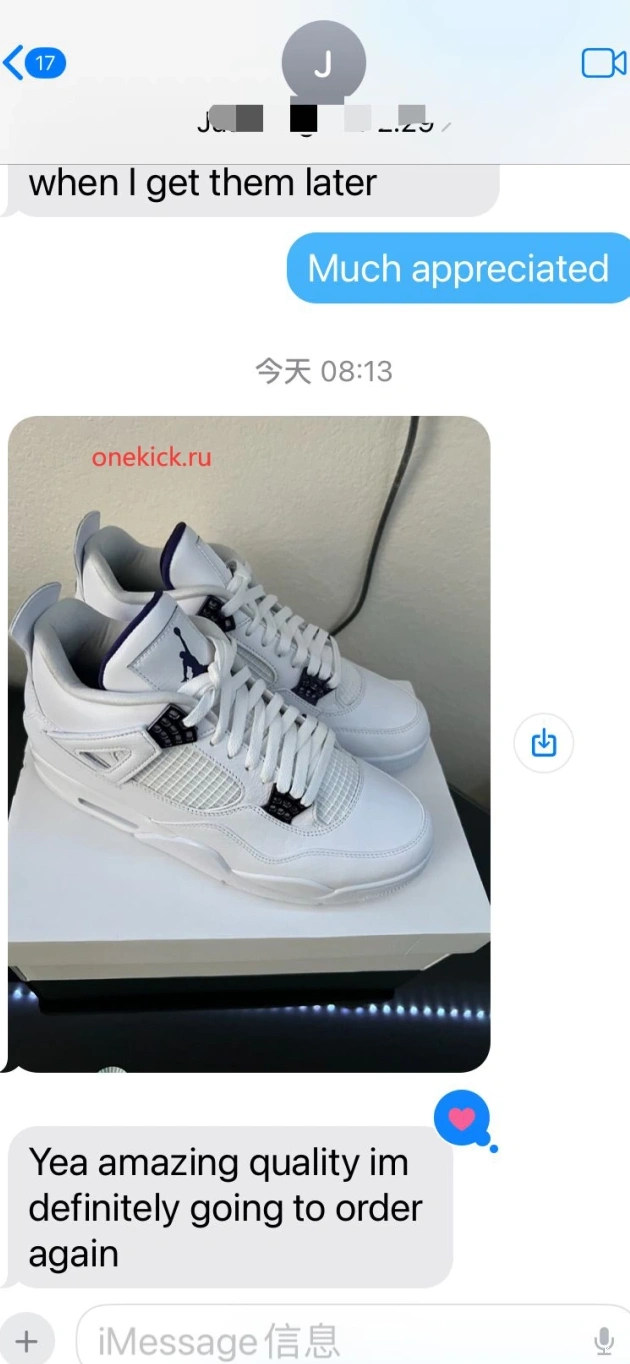Tap the microphone to dictate a message

pyautogui.click(x=603, y=1340)
